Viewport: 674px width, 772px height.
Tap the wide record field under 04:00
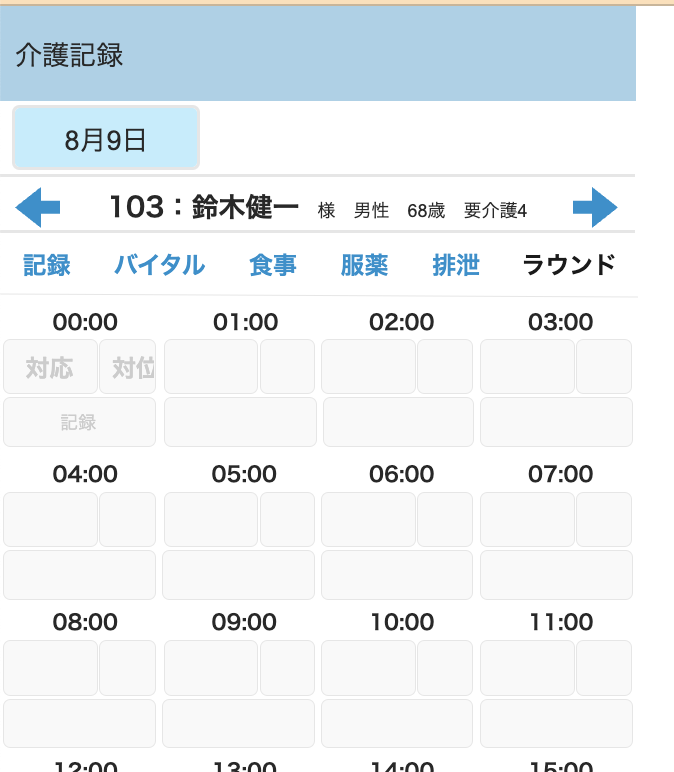(x=80, y=575)
